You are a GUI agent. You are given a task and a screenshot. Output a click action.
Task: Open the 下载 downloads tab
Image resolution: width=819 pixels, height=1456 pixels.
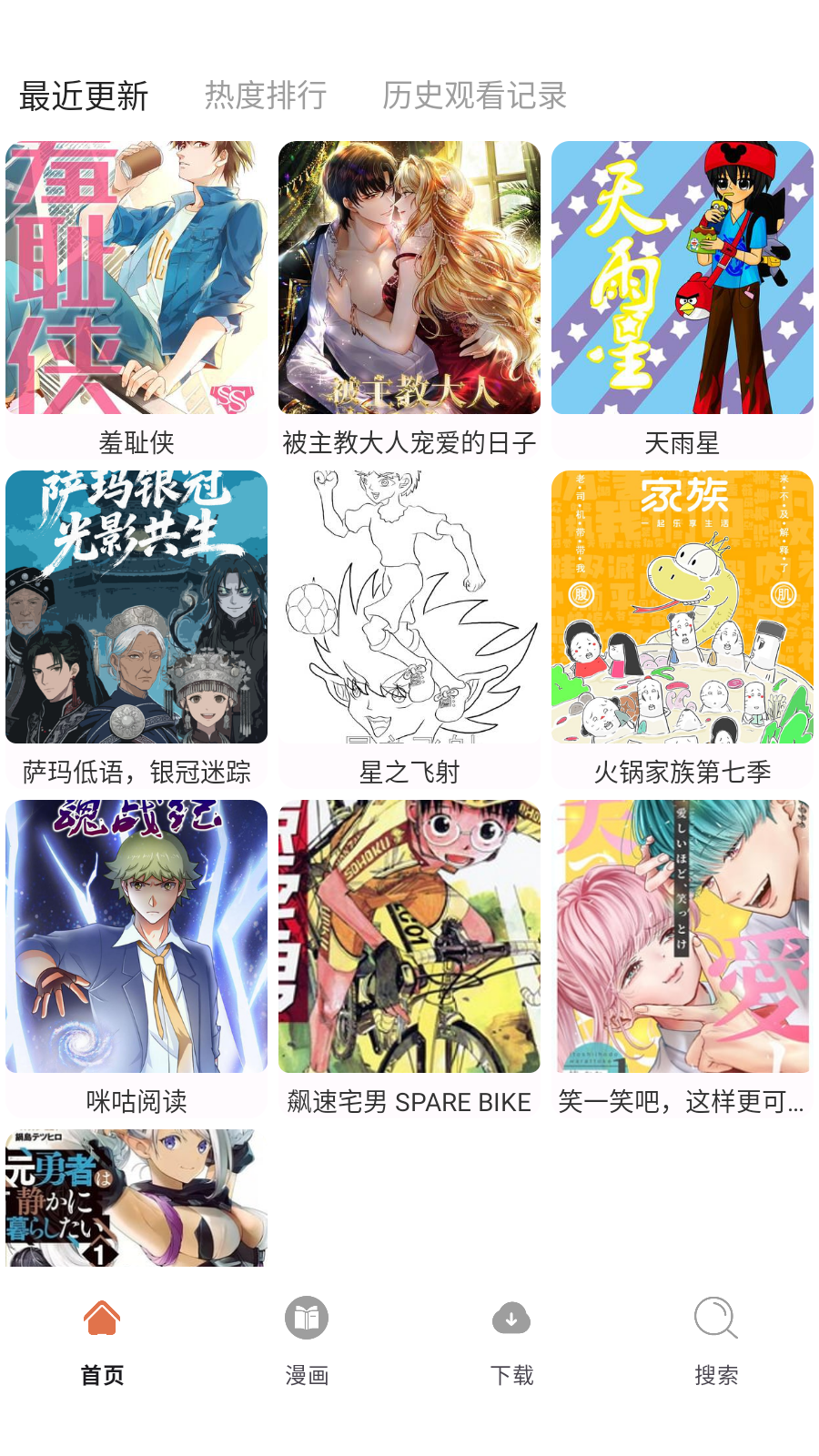511,1340
